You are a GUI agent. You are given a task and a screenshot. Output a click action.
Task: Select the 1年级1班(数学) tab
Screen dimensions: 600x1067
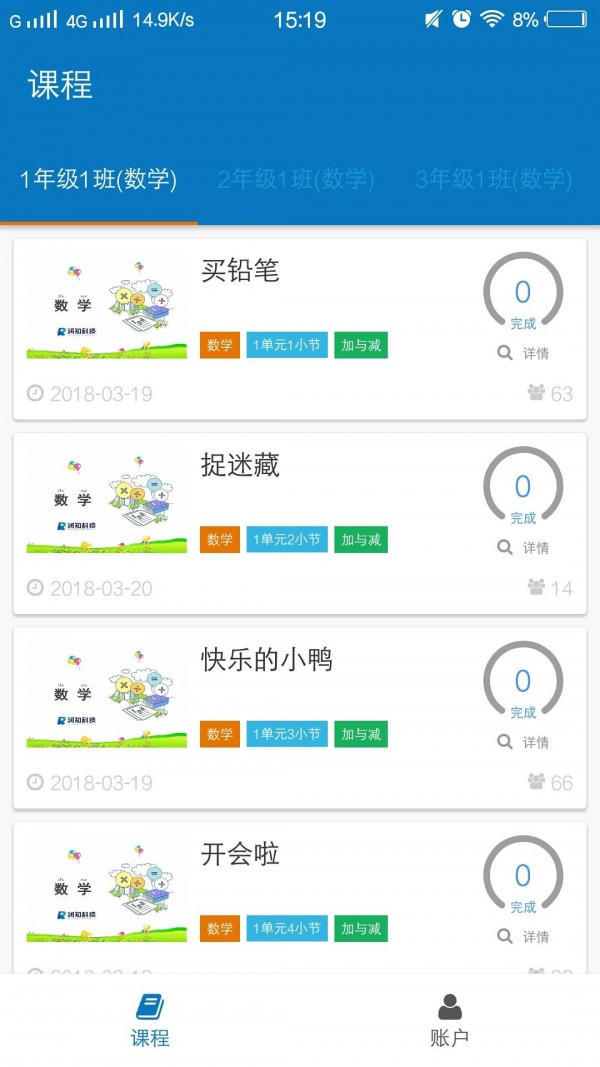click(98, 180)
